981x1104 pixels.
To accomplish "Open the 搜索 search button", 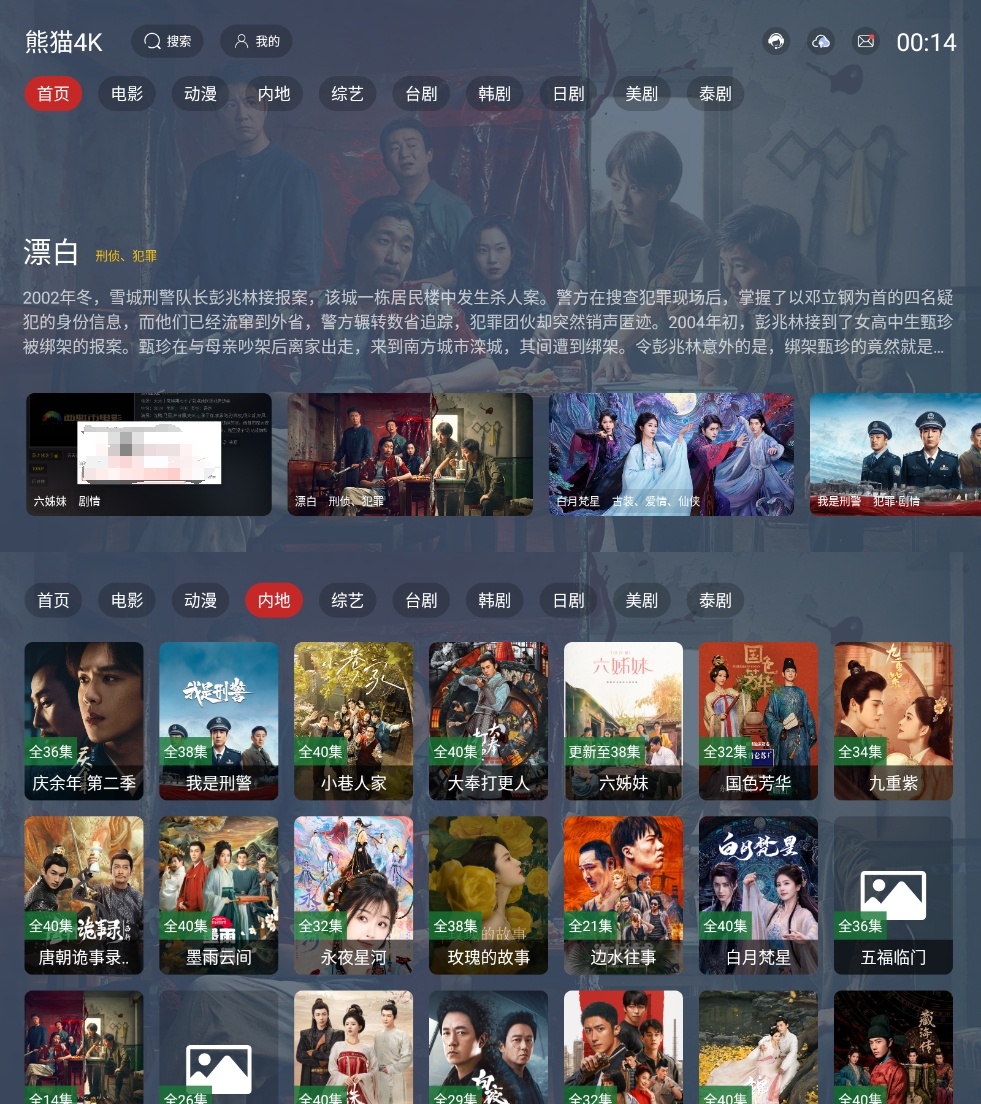I will tap(167, 41).
